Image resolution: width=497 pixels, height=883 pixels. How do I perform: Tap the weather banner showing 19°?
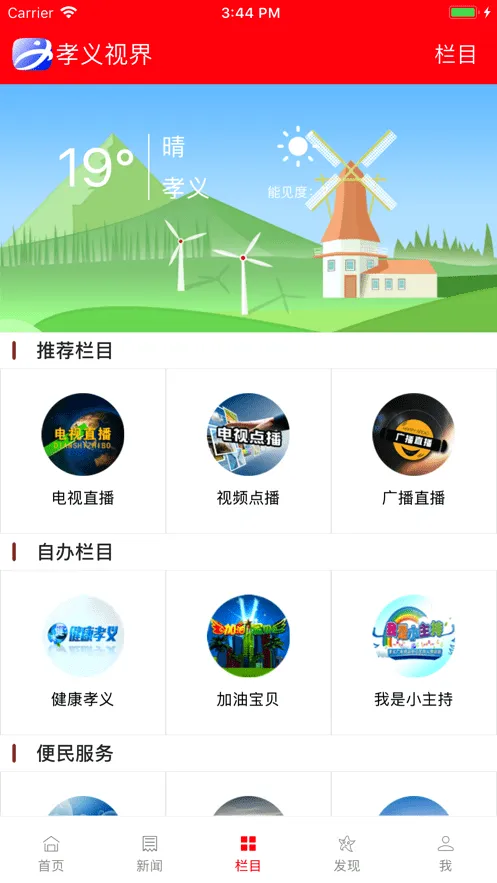[x=248, y=208]
